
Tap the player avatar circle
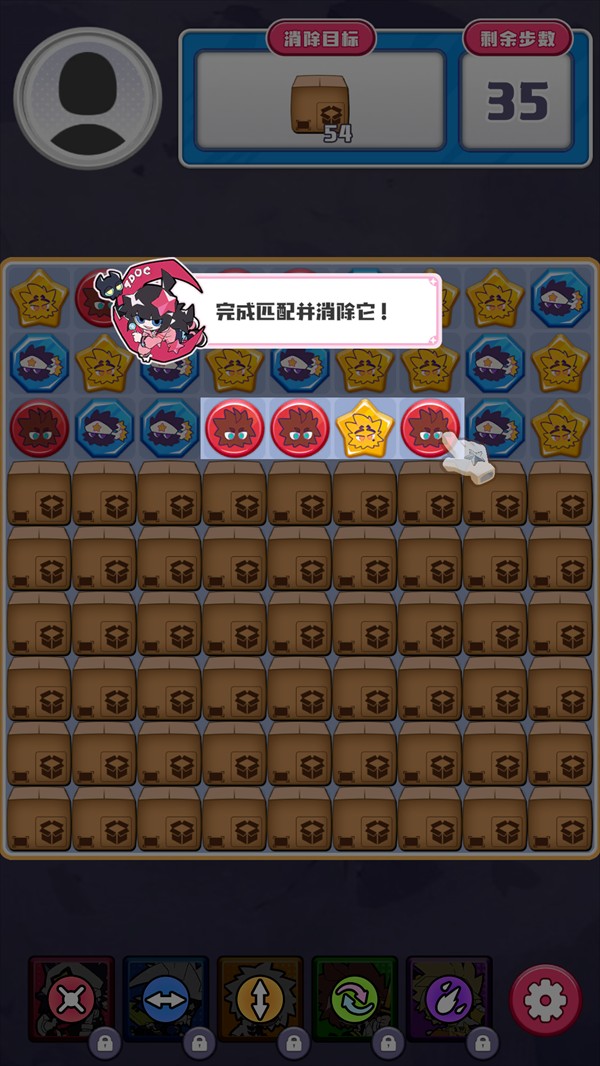pyautogui.click(x=87, y=98)
